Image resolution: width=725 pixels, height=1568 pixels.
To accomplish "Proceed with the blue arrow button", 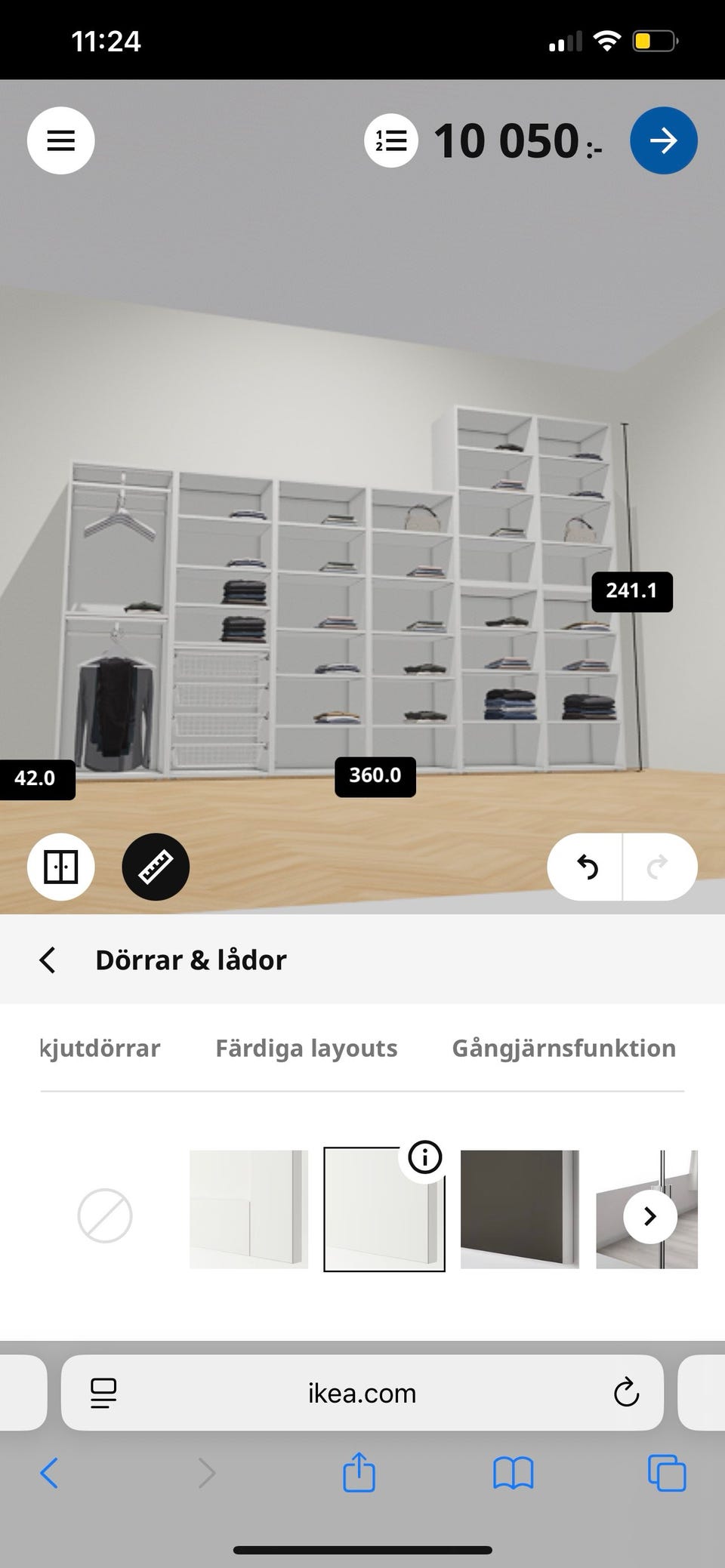I will click(x=664, y=140).
